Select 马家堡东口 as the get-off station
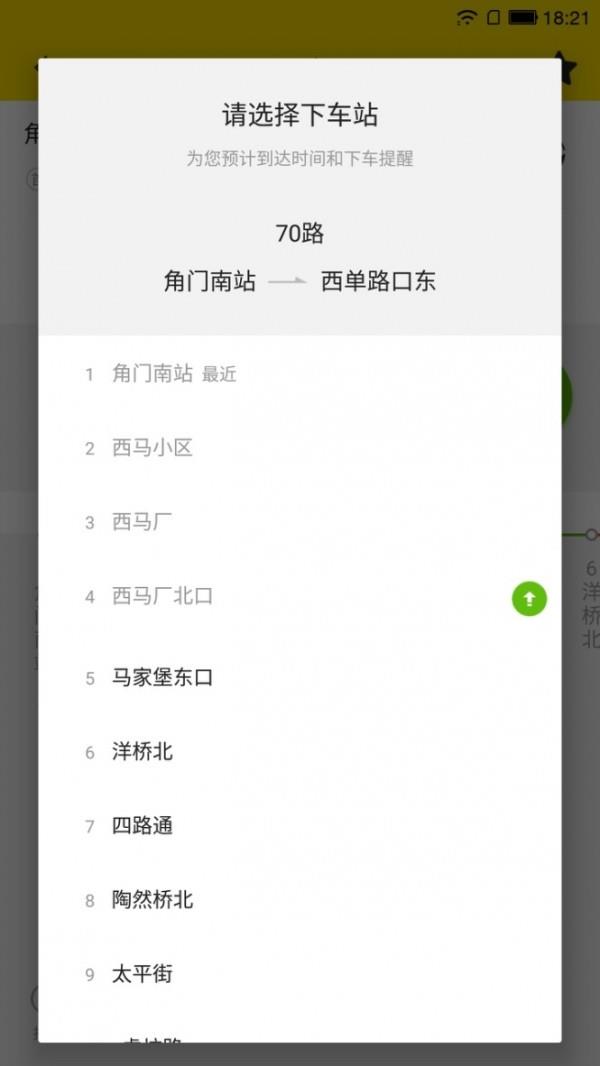This screenshot has height=1066, width=600. click(x=163, y=678)
